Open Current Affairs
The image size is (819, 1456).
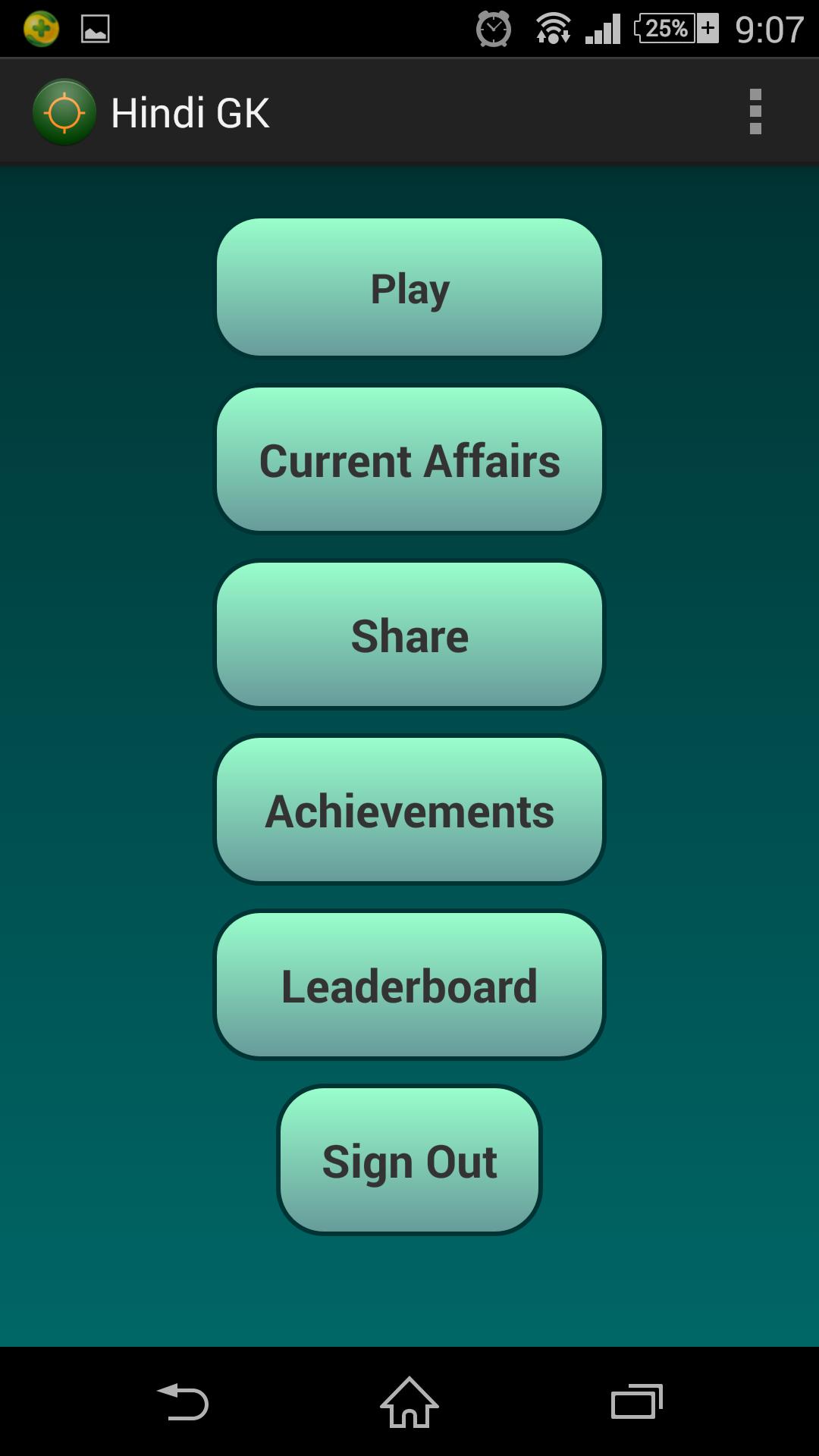point(409,460)
